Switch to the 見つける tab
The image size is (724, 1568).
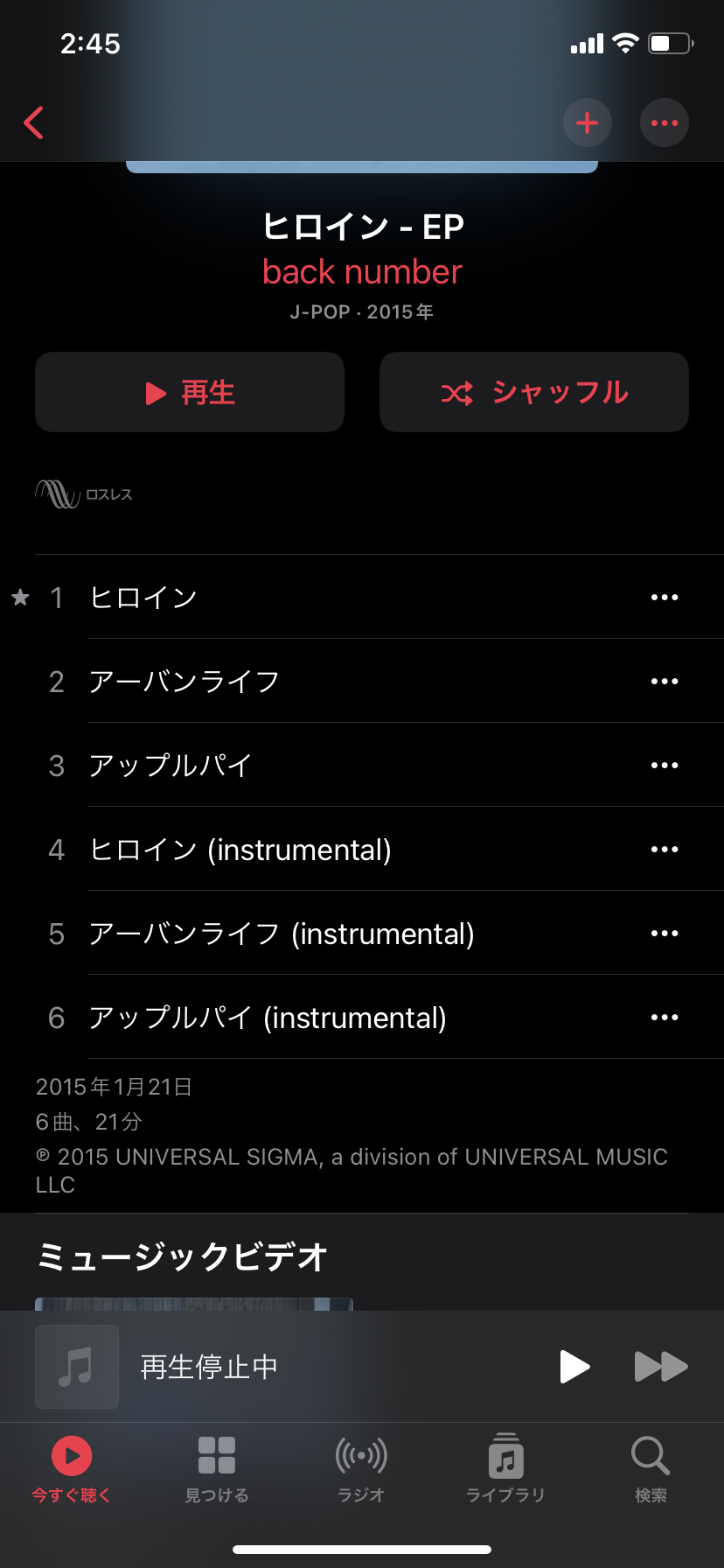coord(217,1470)
